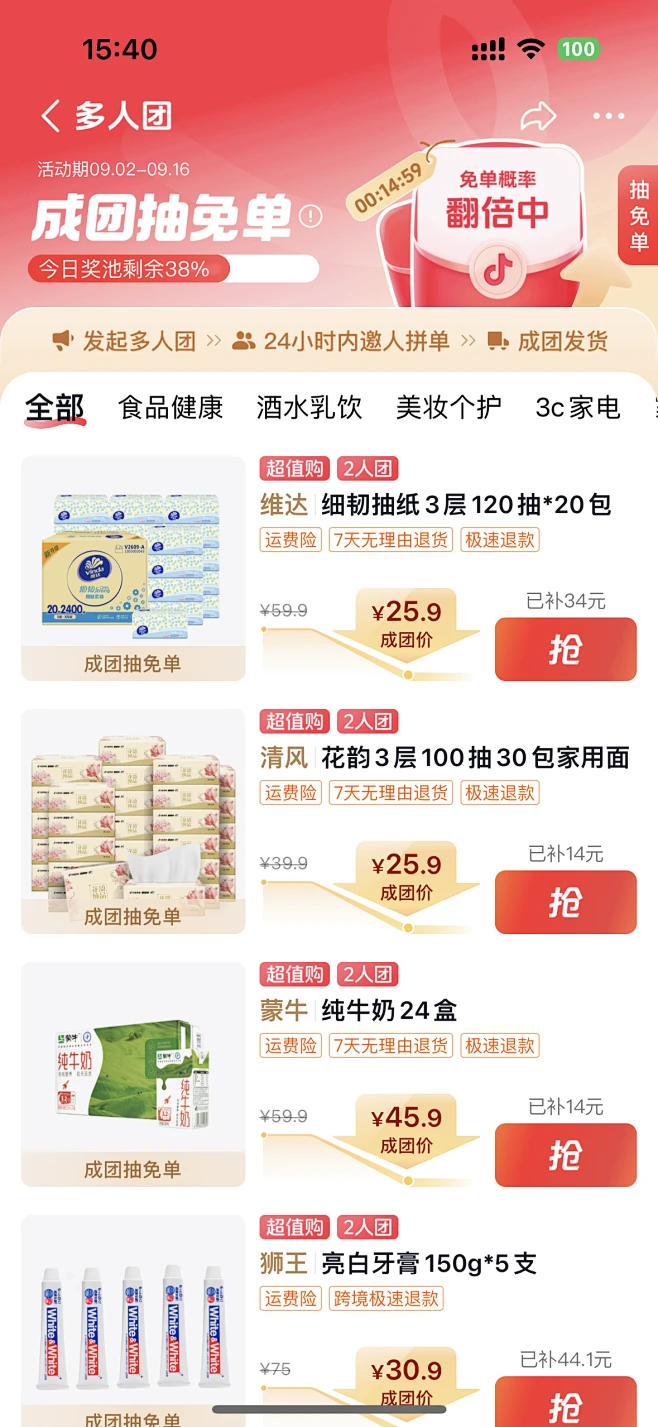Tap 抢 for 清风 花韵 tissue
Image resolution: width=658 pixels, height=1427 pixels.
[565, 903]
